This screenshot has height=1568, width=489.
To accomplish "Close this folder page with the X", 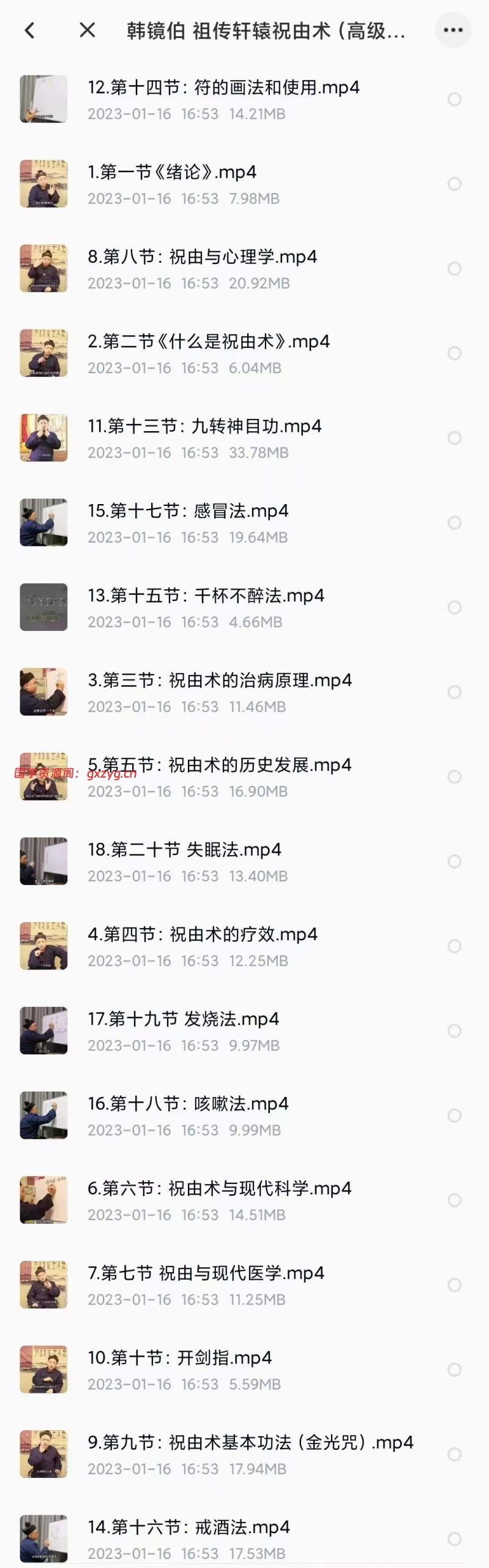I will click(x=88, y=30).
